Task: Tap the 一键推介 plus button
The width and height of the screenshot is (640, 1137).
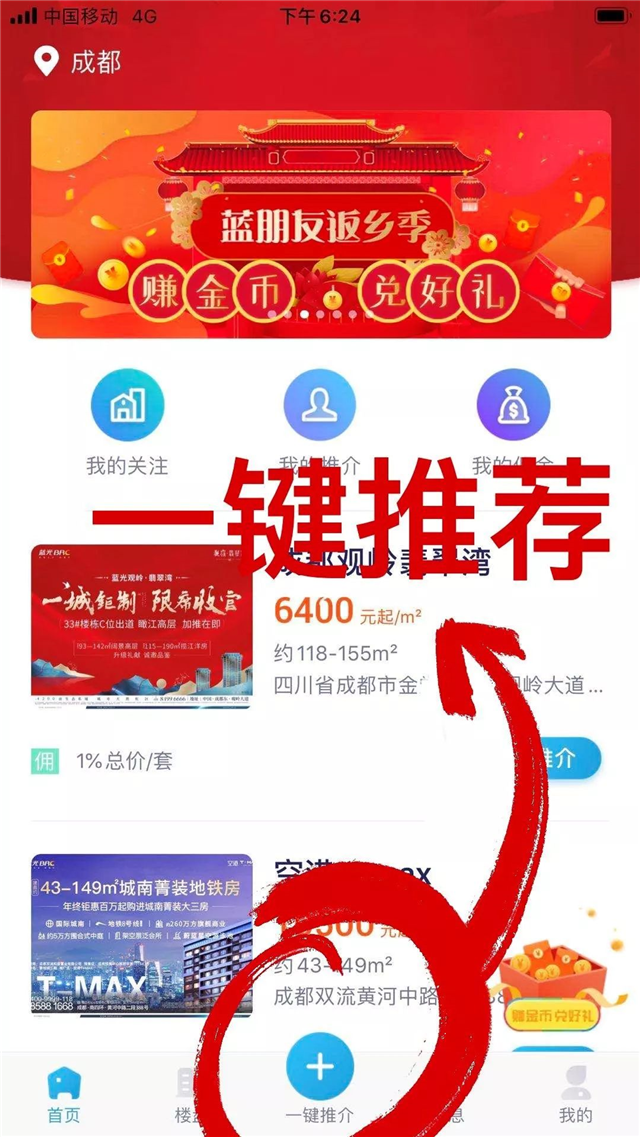Action: click(x=320, y=1067)
